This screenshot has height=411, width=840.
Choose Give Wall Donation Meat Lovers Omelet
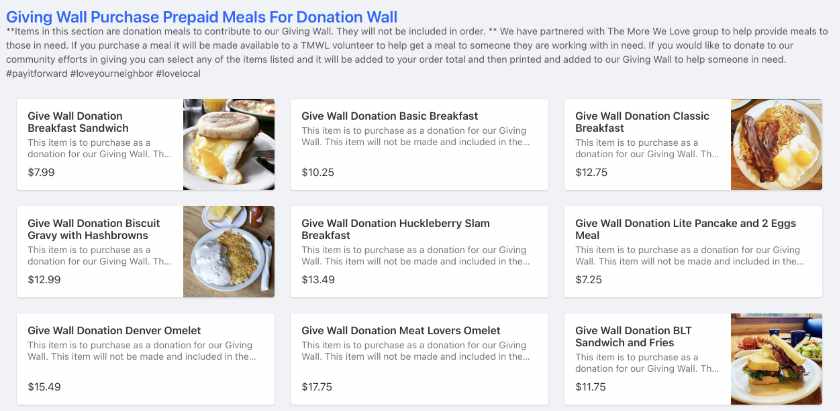tap(418, 358)
